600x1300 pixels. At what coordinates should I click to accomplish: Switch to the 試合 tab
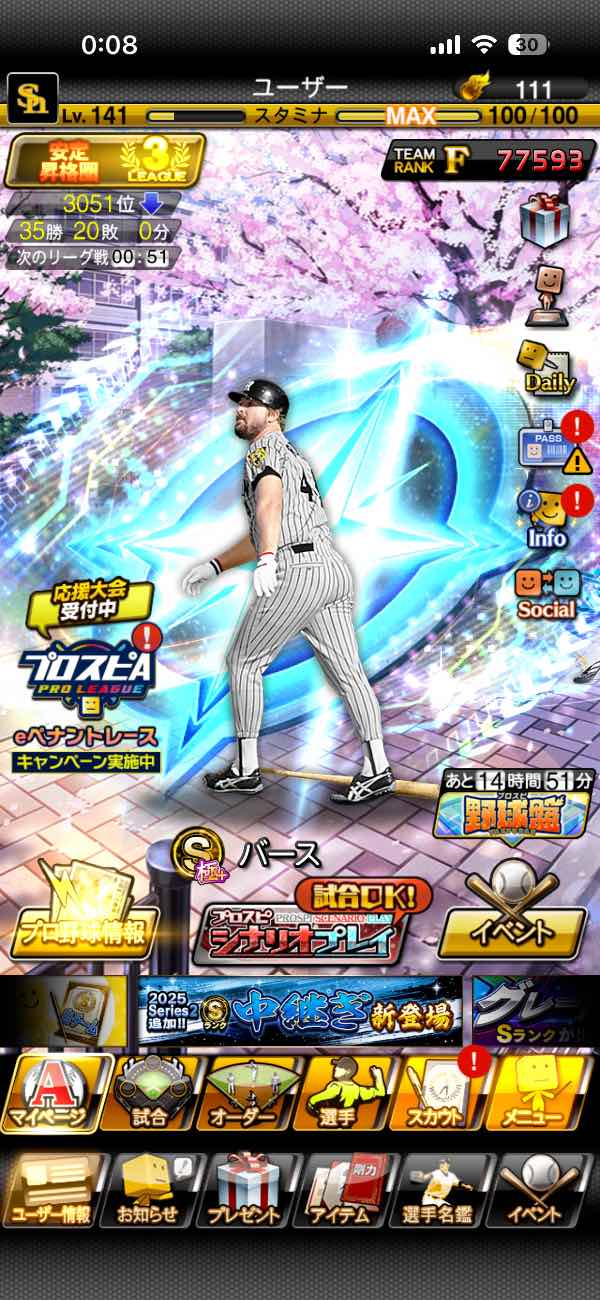click(x=150, y=1094)
